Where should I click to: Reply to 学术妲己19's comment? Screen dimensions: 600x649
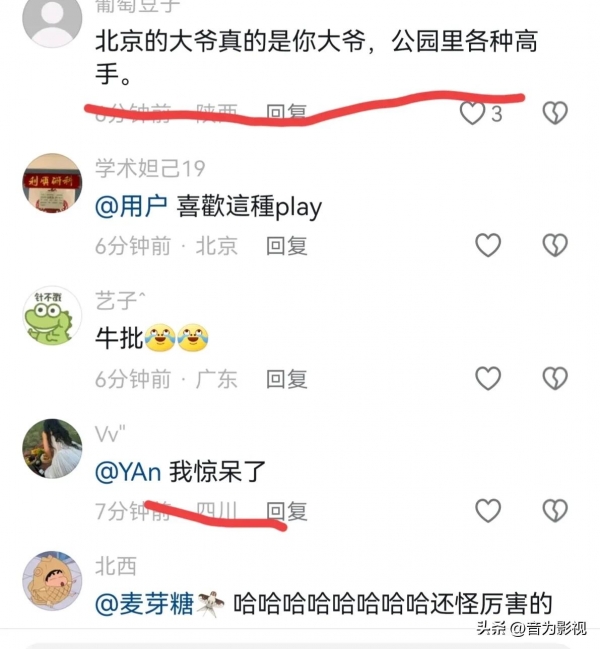287,245
